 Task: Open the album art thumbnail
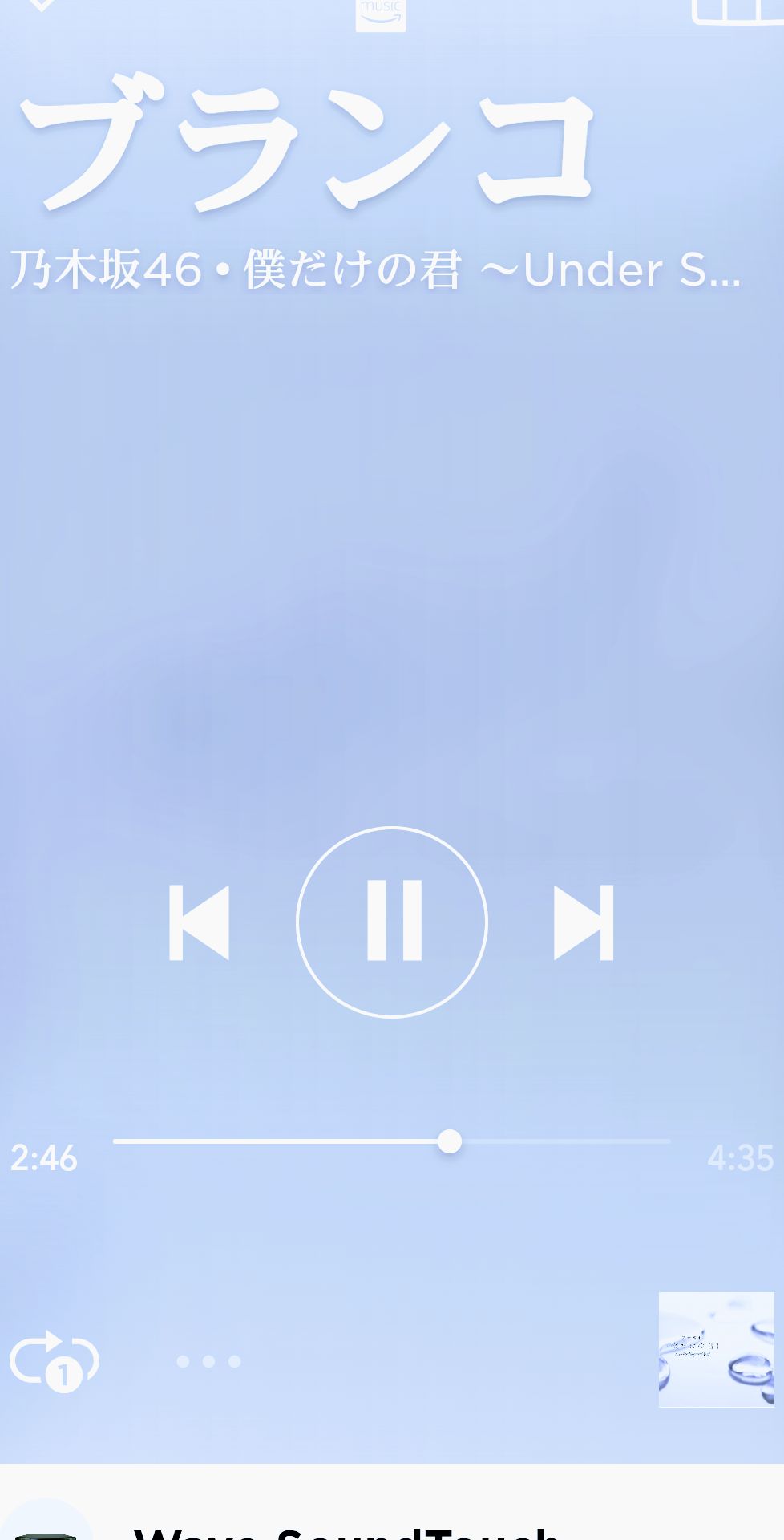click(x=716, y=1349)
